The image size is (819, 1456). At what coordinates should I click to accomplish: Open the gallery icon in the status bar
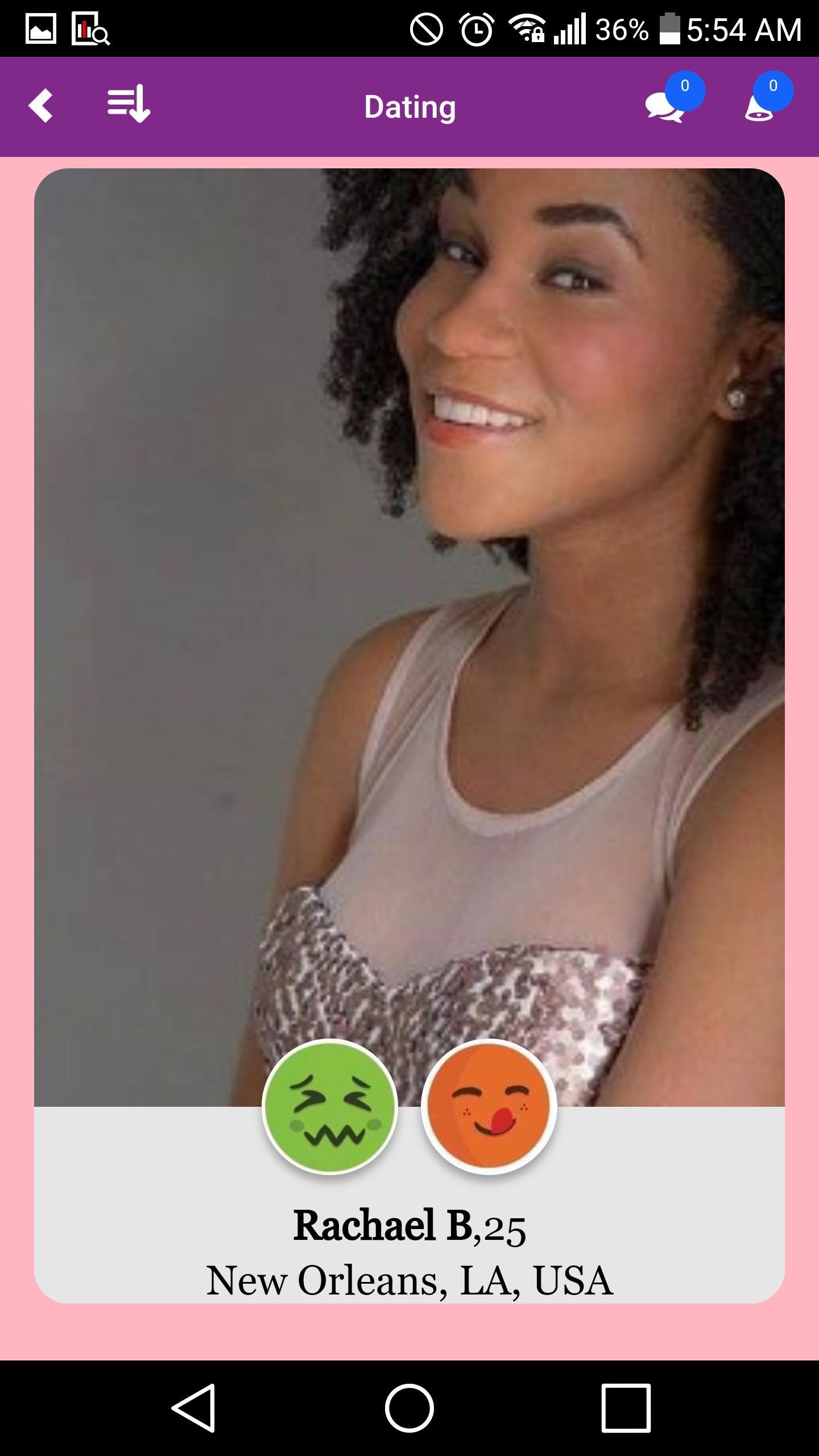coord(41,27)
